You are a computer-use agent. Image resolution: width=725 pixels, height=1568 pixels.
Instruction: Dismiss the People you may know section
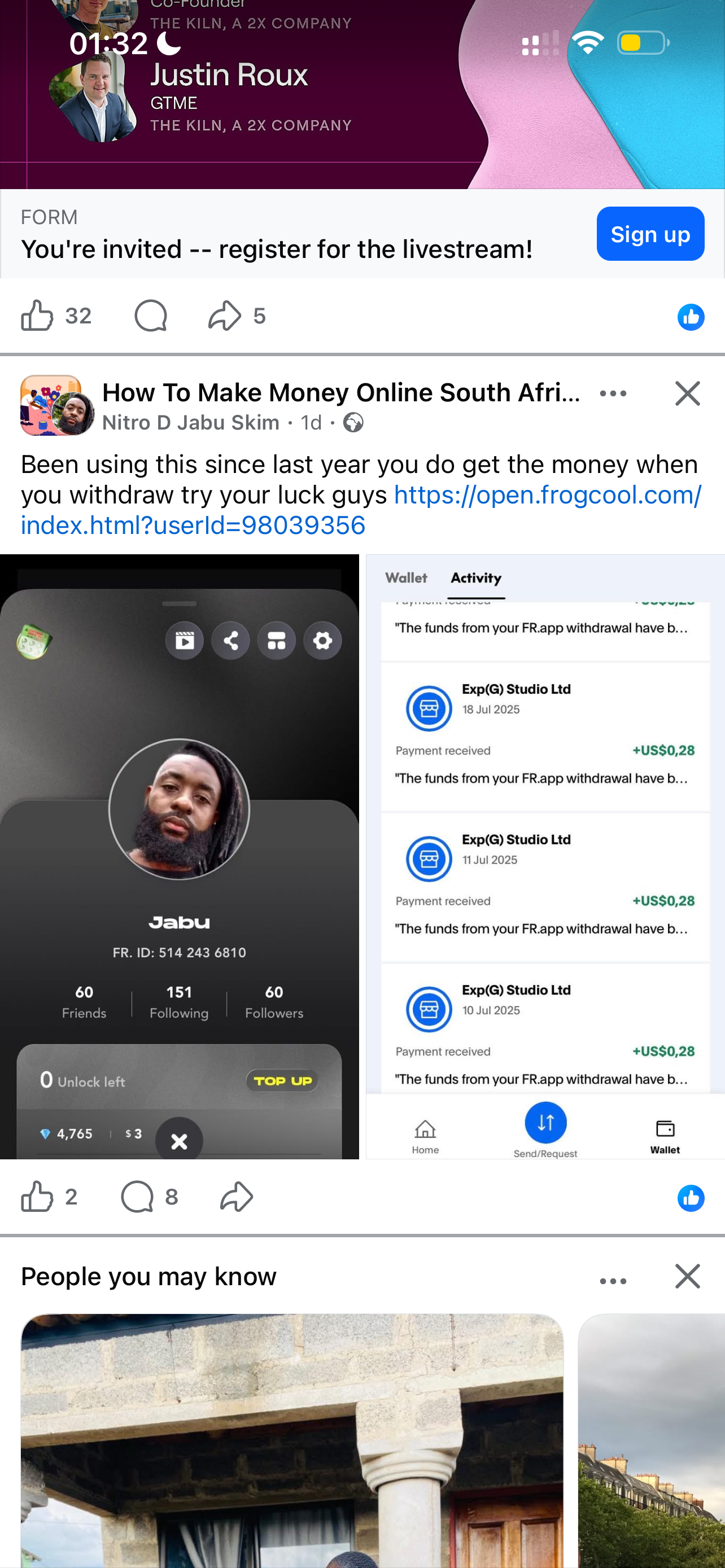click(x=687, y=1276)
